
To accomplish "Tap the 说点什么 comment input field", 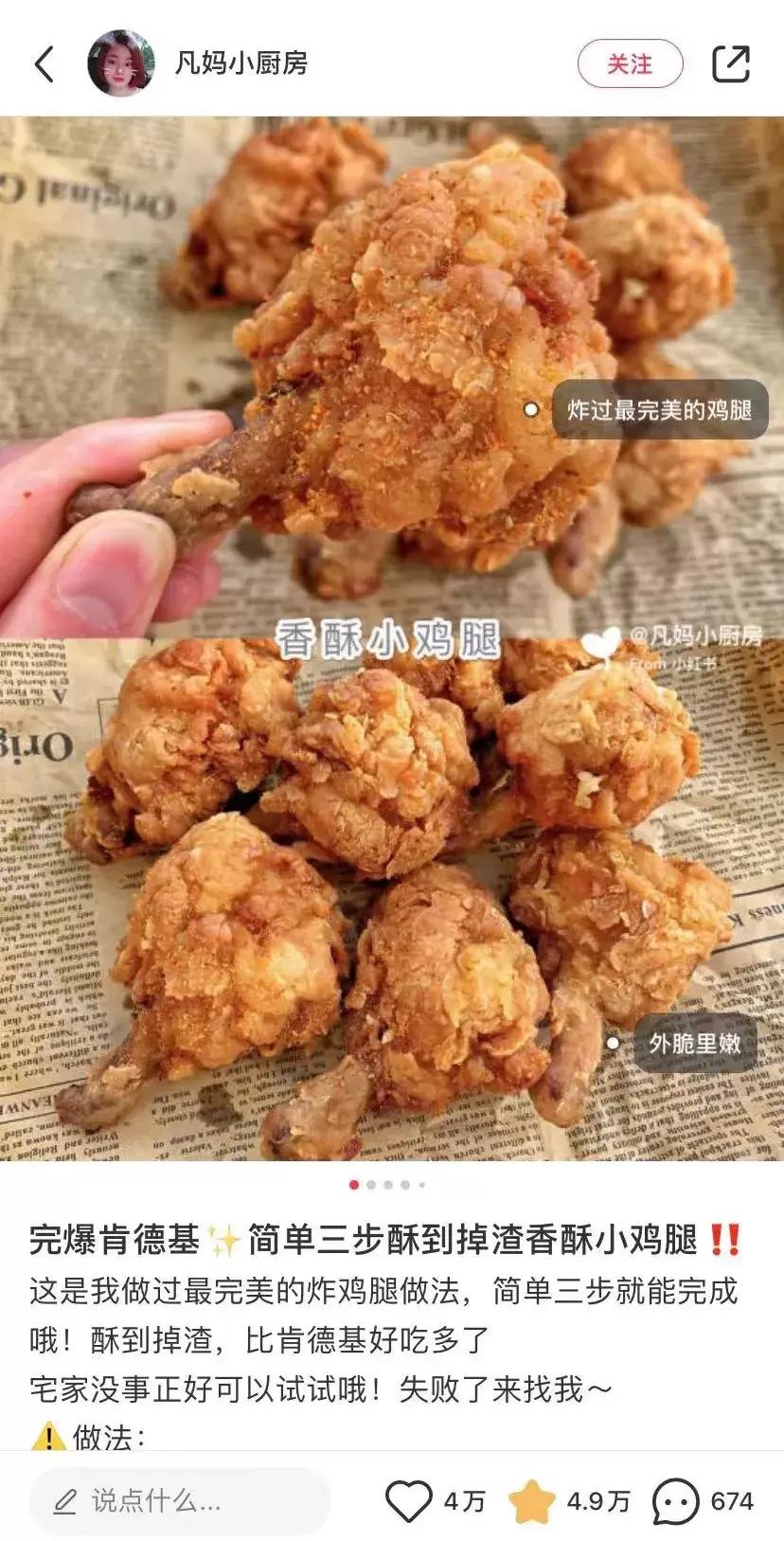I will 180,1500.
